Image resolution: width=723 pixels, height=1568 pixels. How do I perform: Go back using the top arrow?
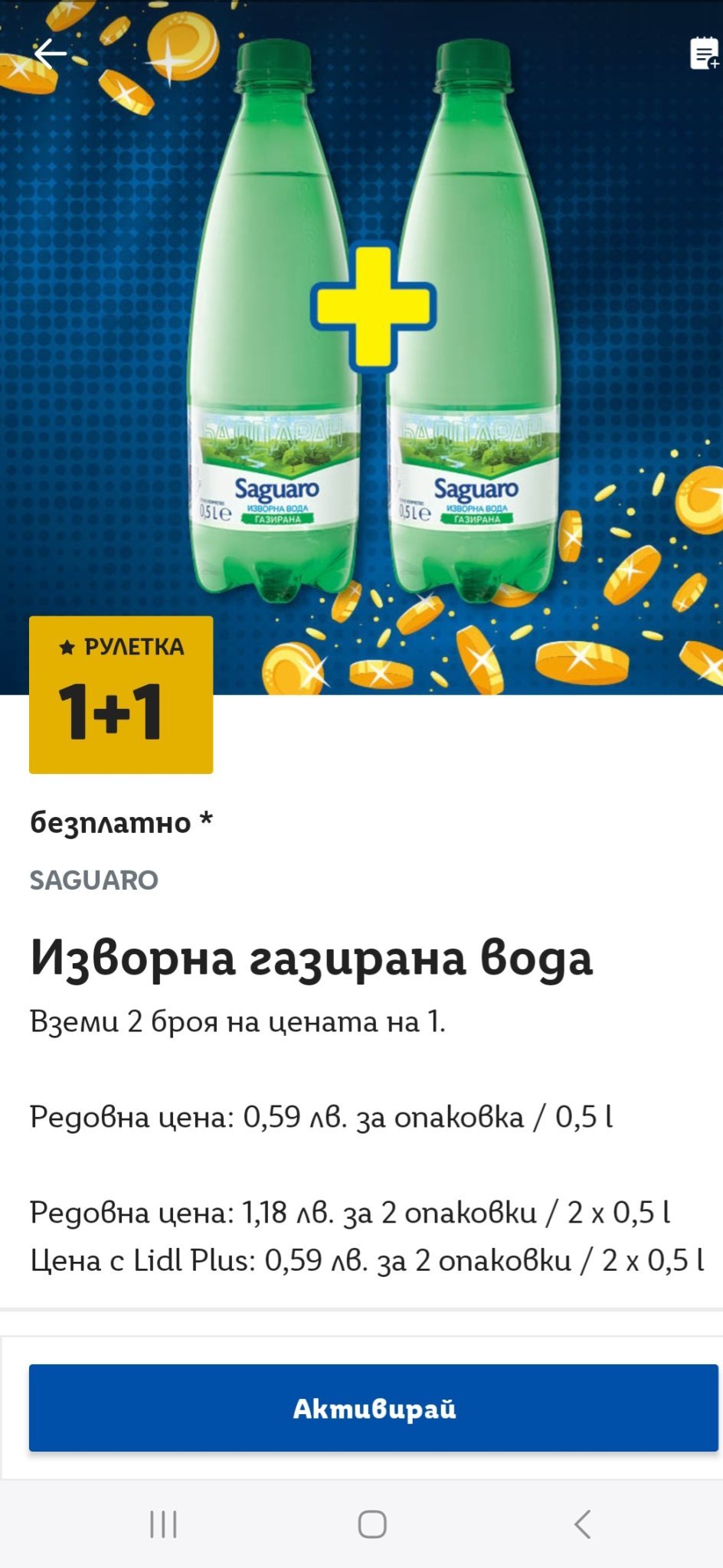pos(51,54)
